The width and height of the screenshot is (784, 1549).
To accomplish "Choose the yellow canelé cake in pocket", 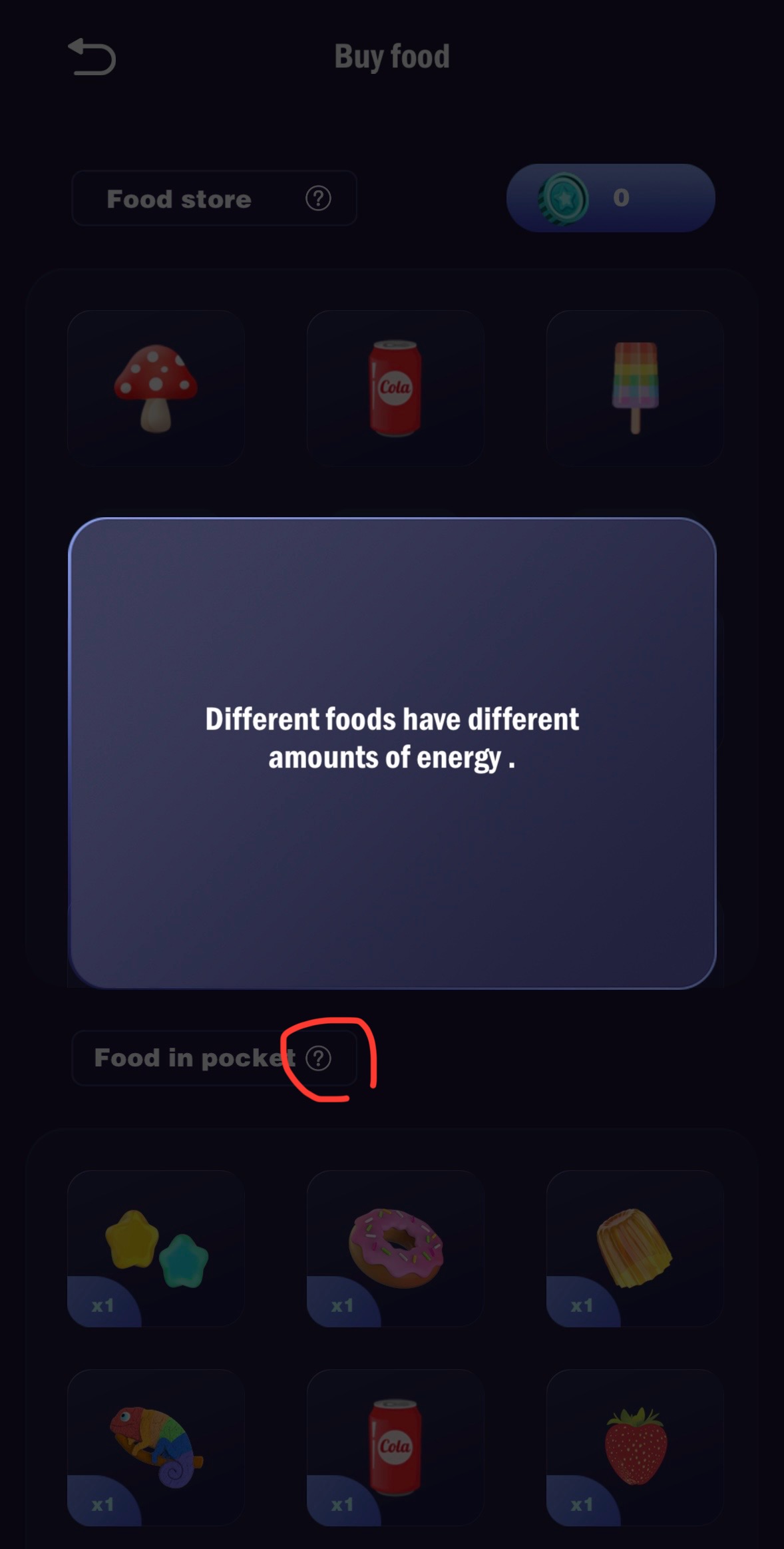I will [x=634, y=1248].
